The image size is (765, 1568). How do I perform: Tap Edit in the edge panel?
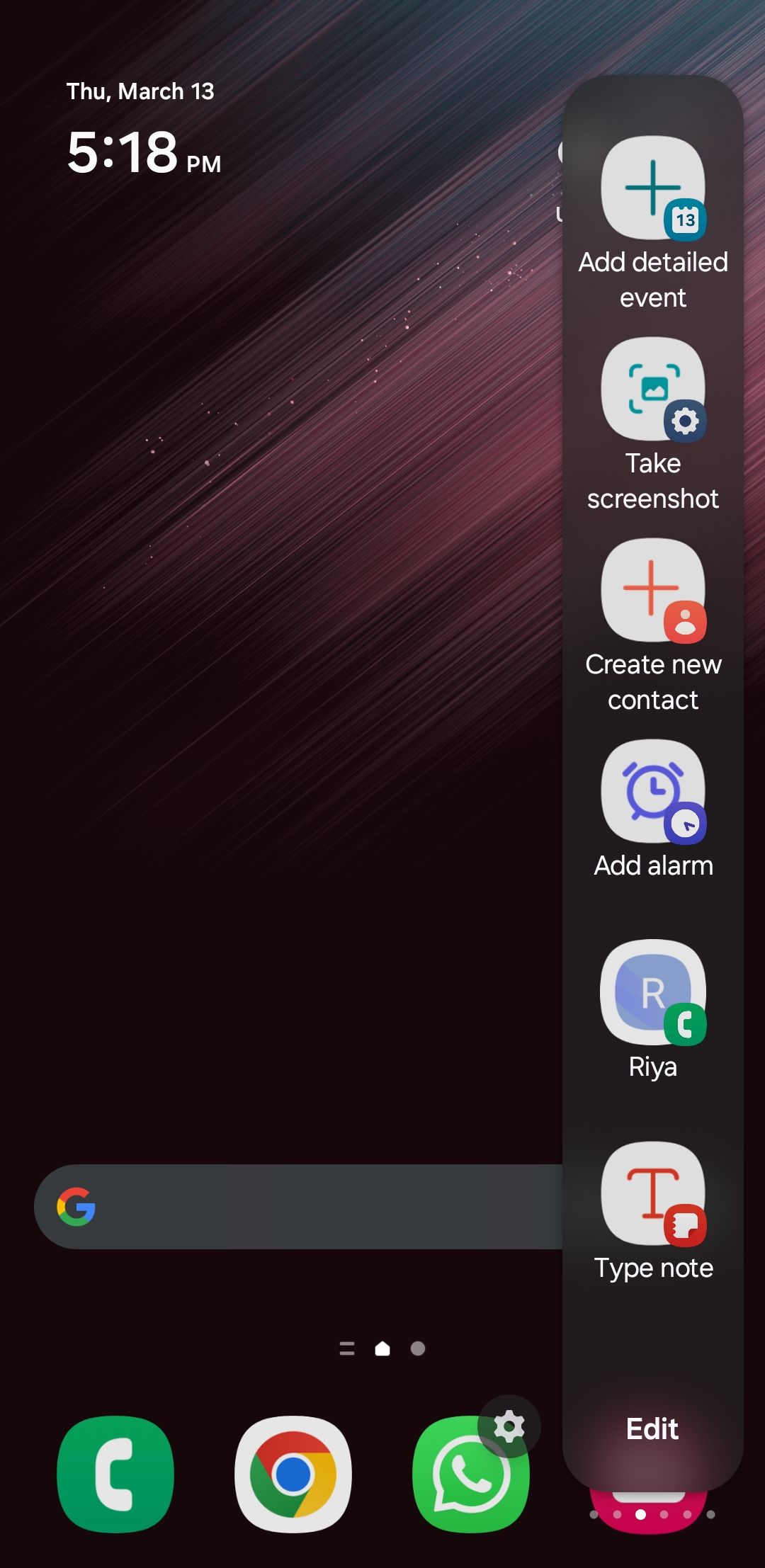(x=652, y=1429)
